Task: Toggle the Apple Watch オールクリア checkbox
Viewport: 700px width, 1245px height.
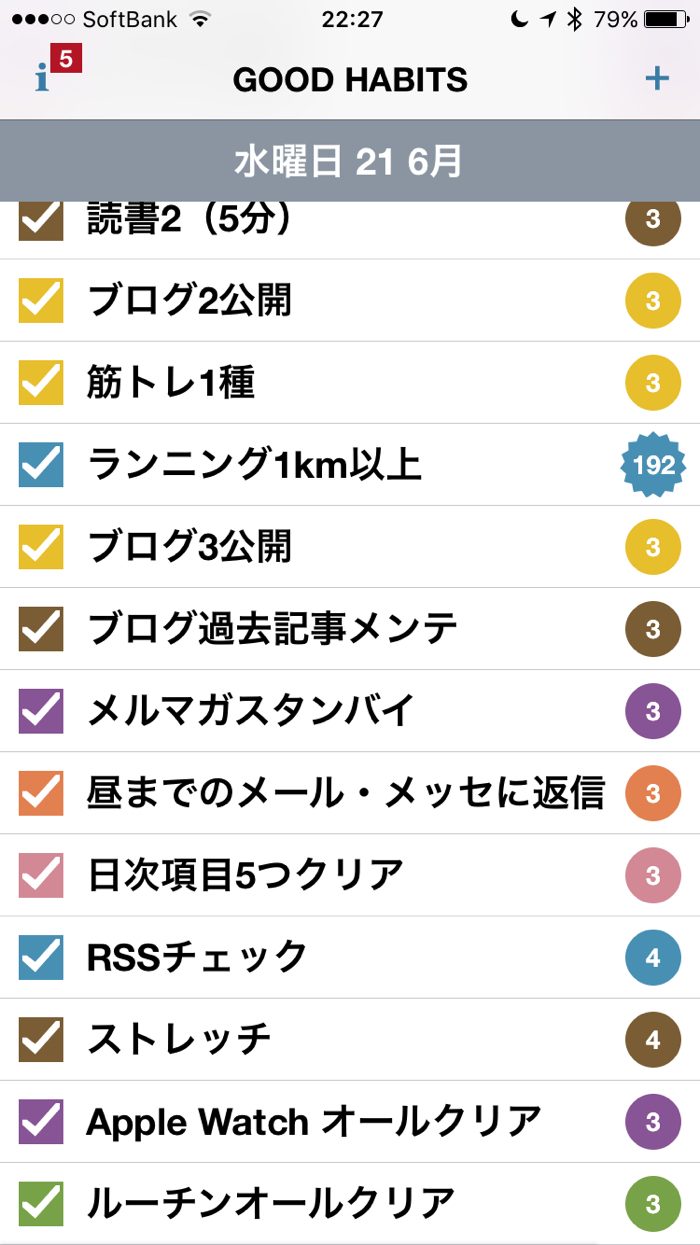Action: pyautogui.click(x=41, y=1121)
